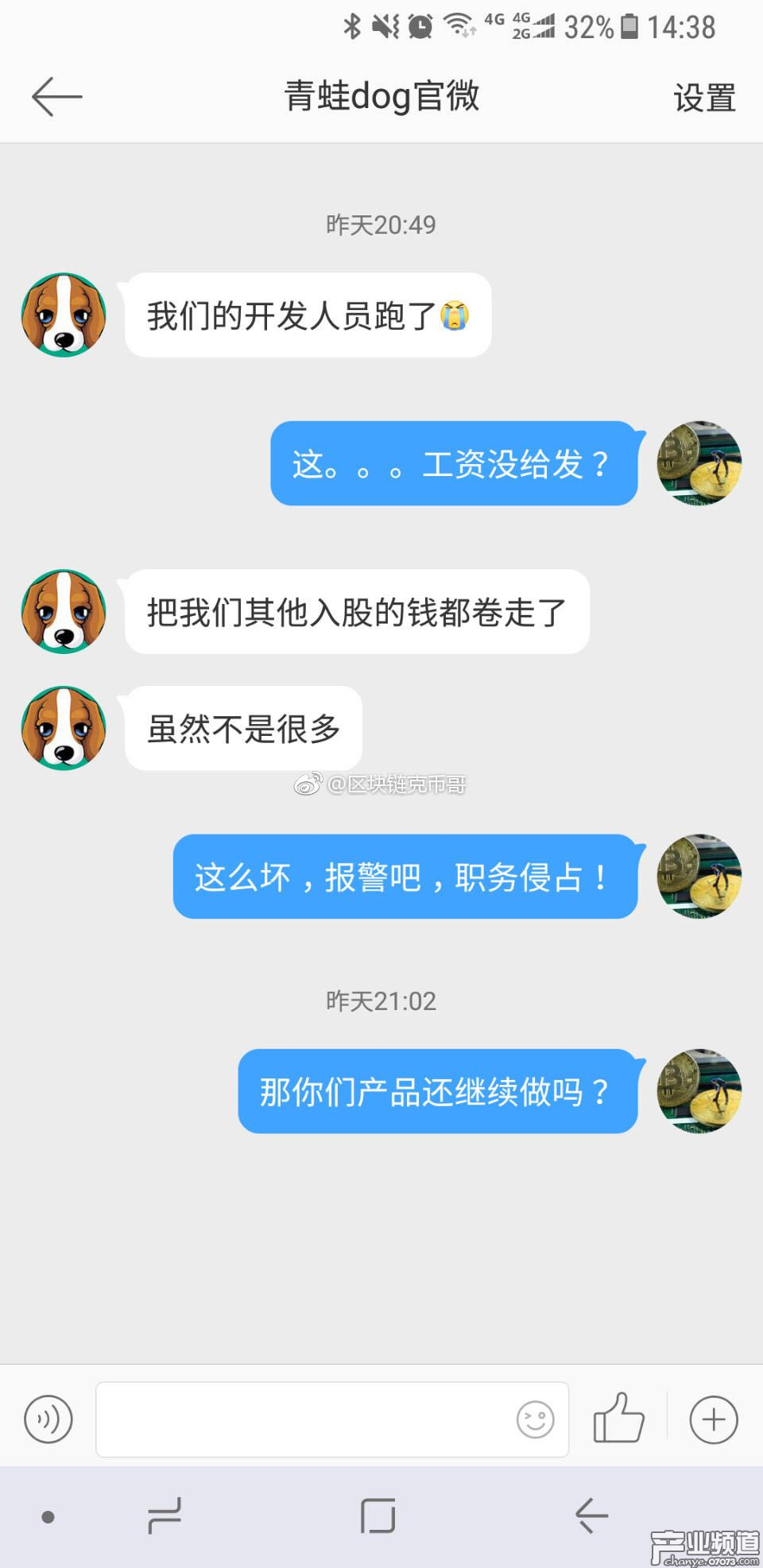
Task: Tap the Wi-Fi icon in the status bar
Action: pyautogui.click(x=458, y=26)
